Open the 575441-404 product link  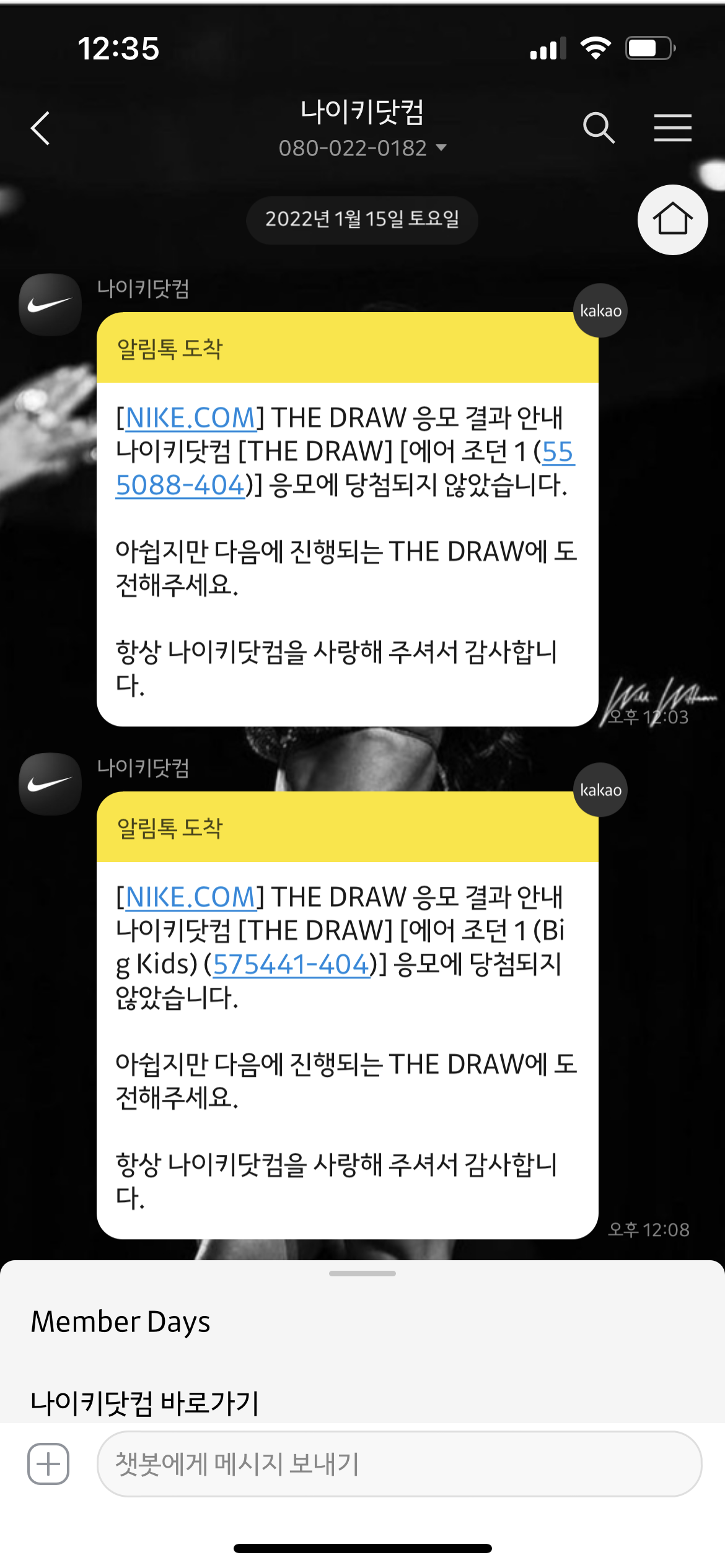291,964
